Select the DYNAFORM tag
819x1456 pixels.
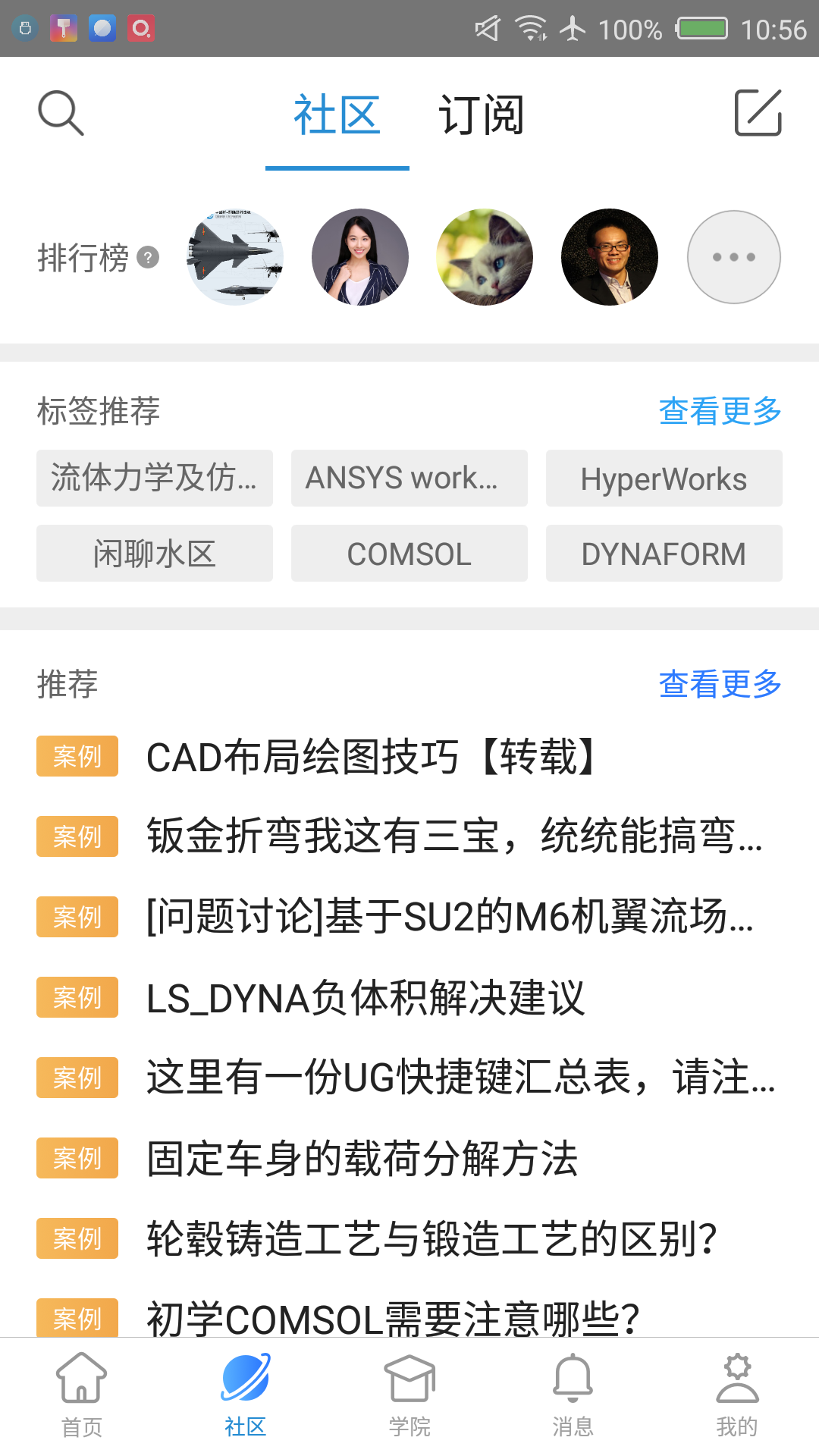coord(663,553)
